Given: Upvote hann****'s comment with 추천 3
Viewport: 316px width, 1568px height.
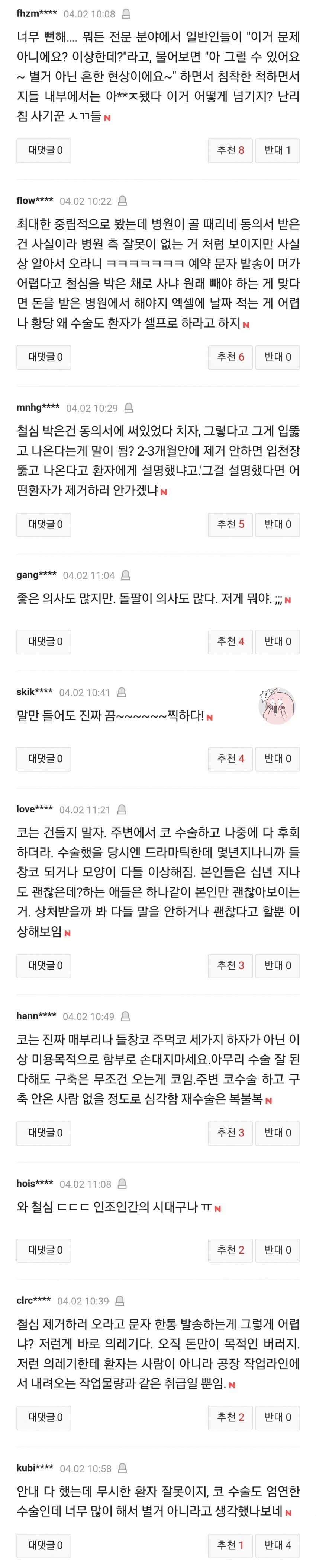Looking at the screenshot, I should point(230,1133).
